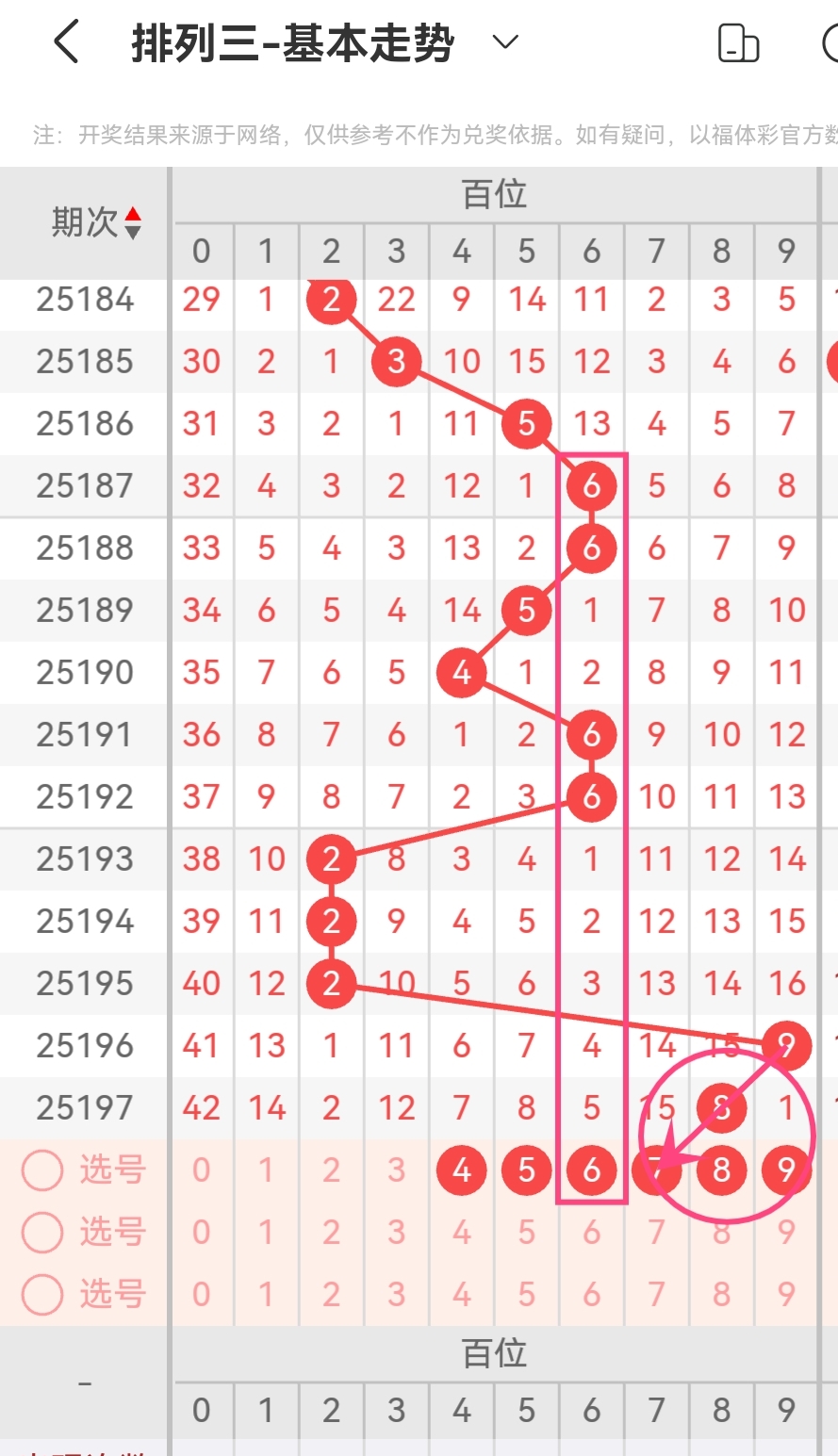This screenshot has height=1456, width=838.
Task: Choose number 7 in the third 选号 row
Action: pyautogui.click(x=656, y=1295)
